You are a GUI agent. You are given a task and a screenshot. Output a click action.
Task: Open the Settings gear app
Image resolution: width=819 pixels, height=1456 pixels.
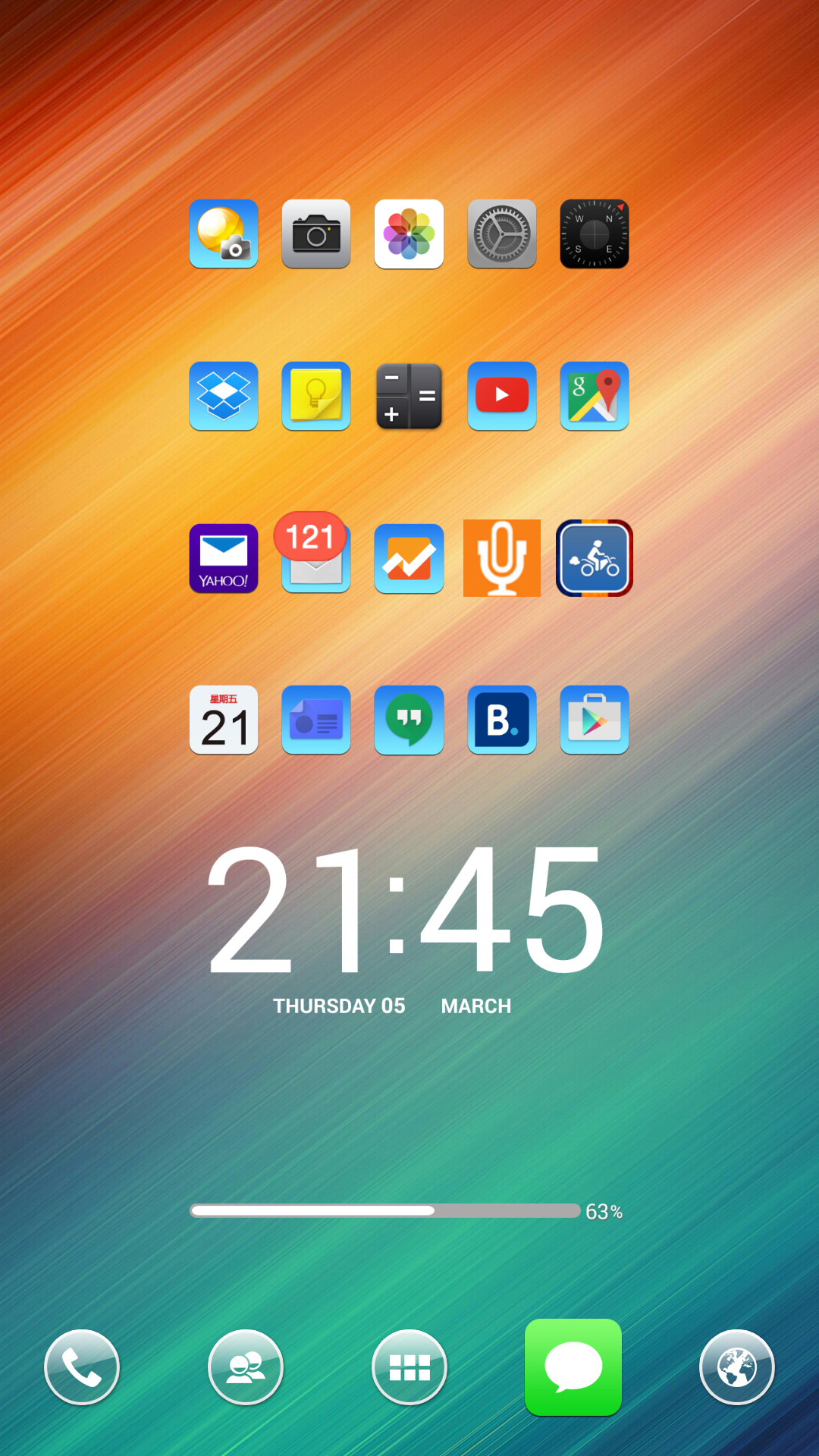pos(502,234)
